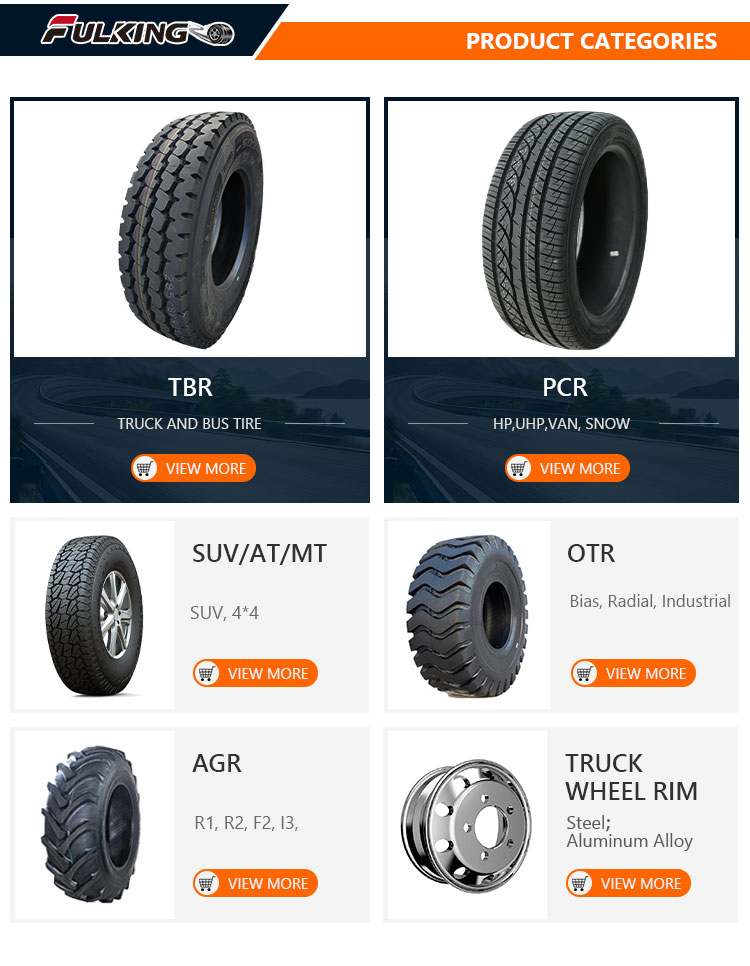Click the shopping cart icon in TBR's VIEW MORE button
750x966 pixels.
pos(147,468)
